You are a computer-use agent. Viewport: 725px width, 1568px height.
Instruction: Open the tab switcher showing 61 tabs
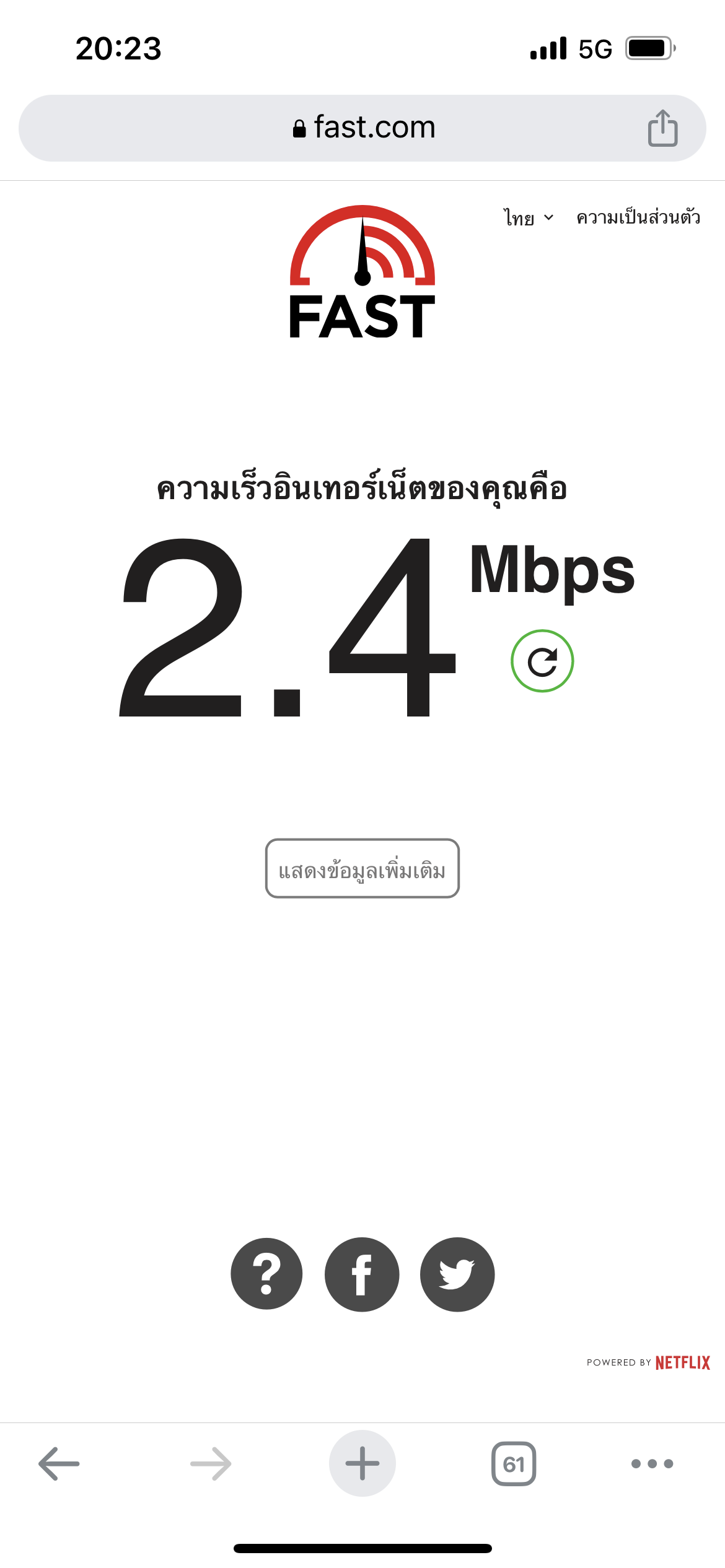pos(514,1463)
